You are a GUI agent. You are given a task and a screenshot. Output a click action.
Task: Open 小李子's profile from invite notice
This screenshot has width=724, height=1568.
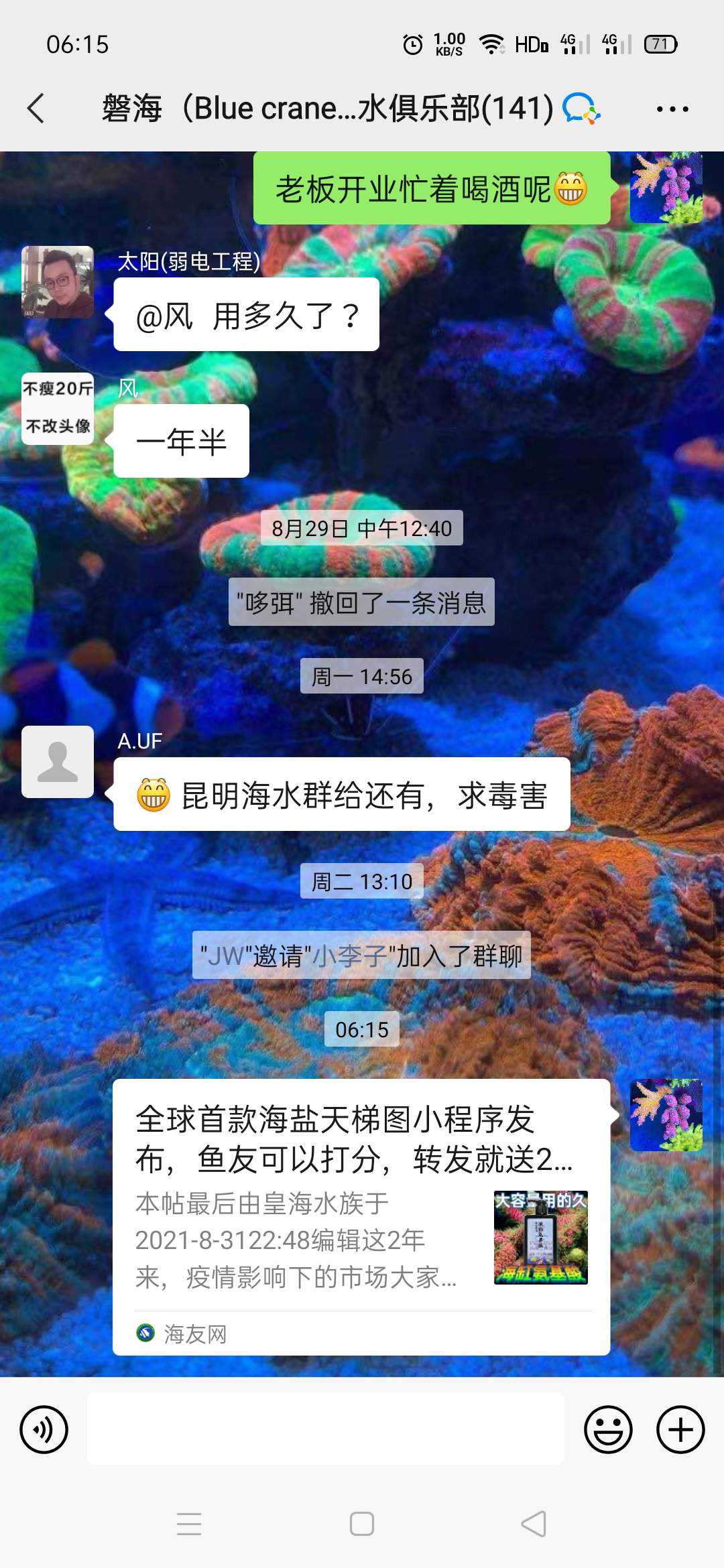350,956
